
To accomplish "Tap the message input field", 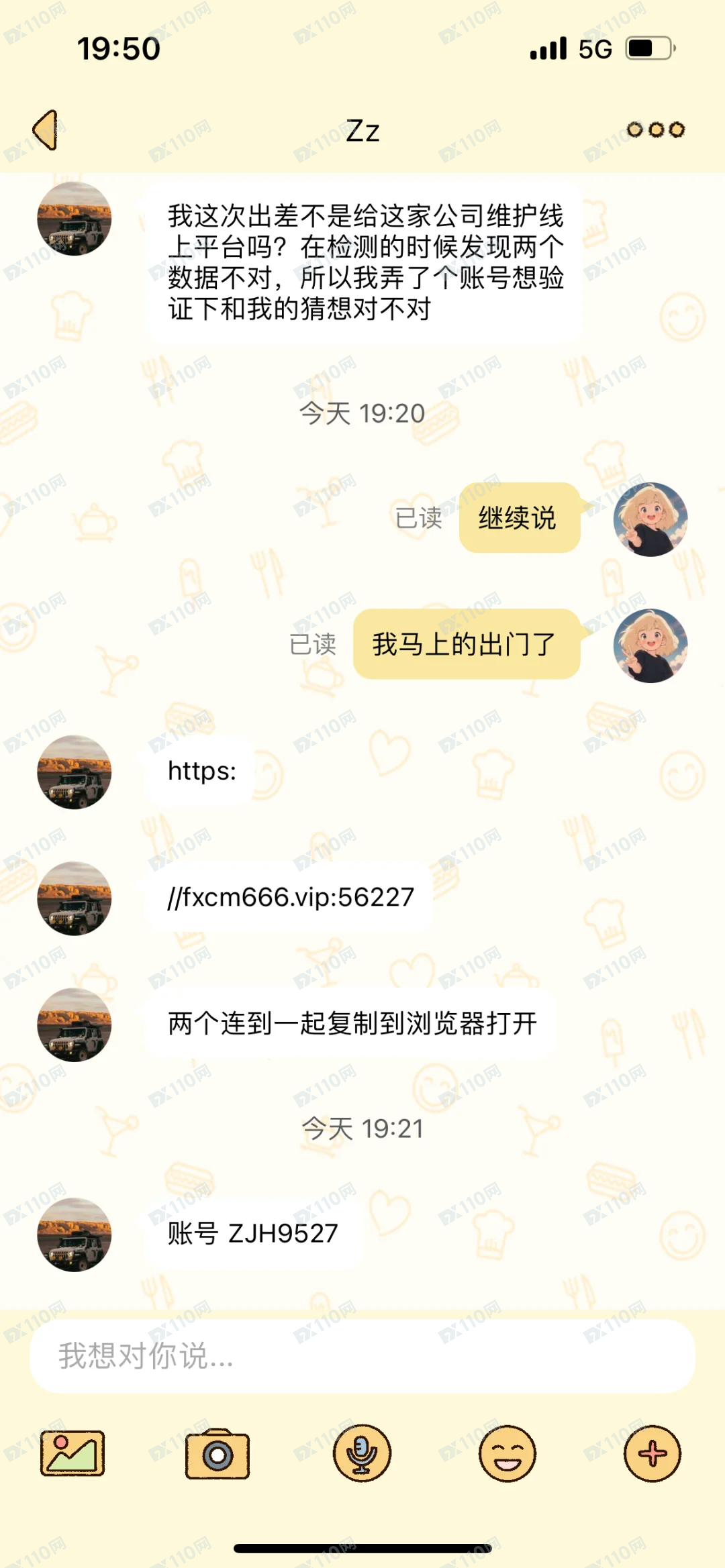I will click(x=362, y=1356).
